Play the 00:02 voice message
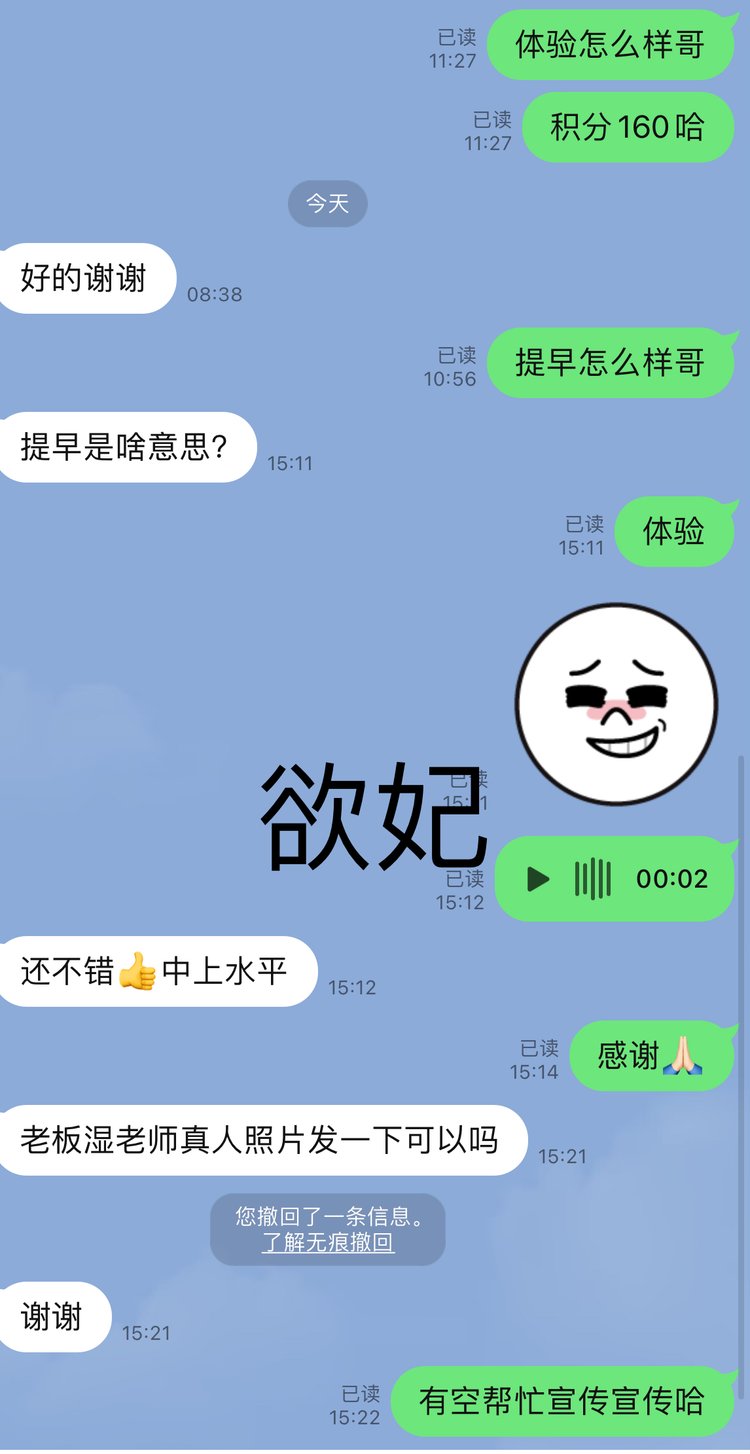 (539, 879)
